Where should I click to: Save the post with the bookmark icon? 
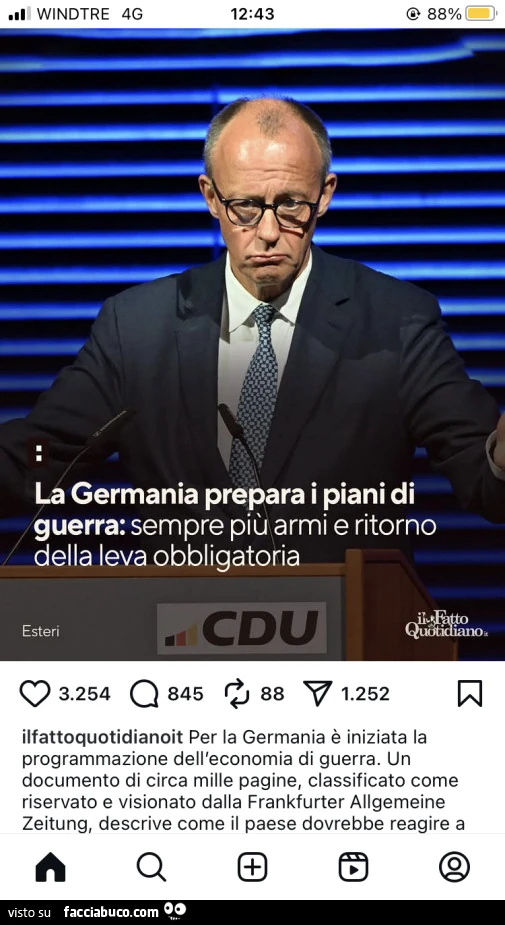pos(470,694)
